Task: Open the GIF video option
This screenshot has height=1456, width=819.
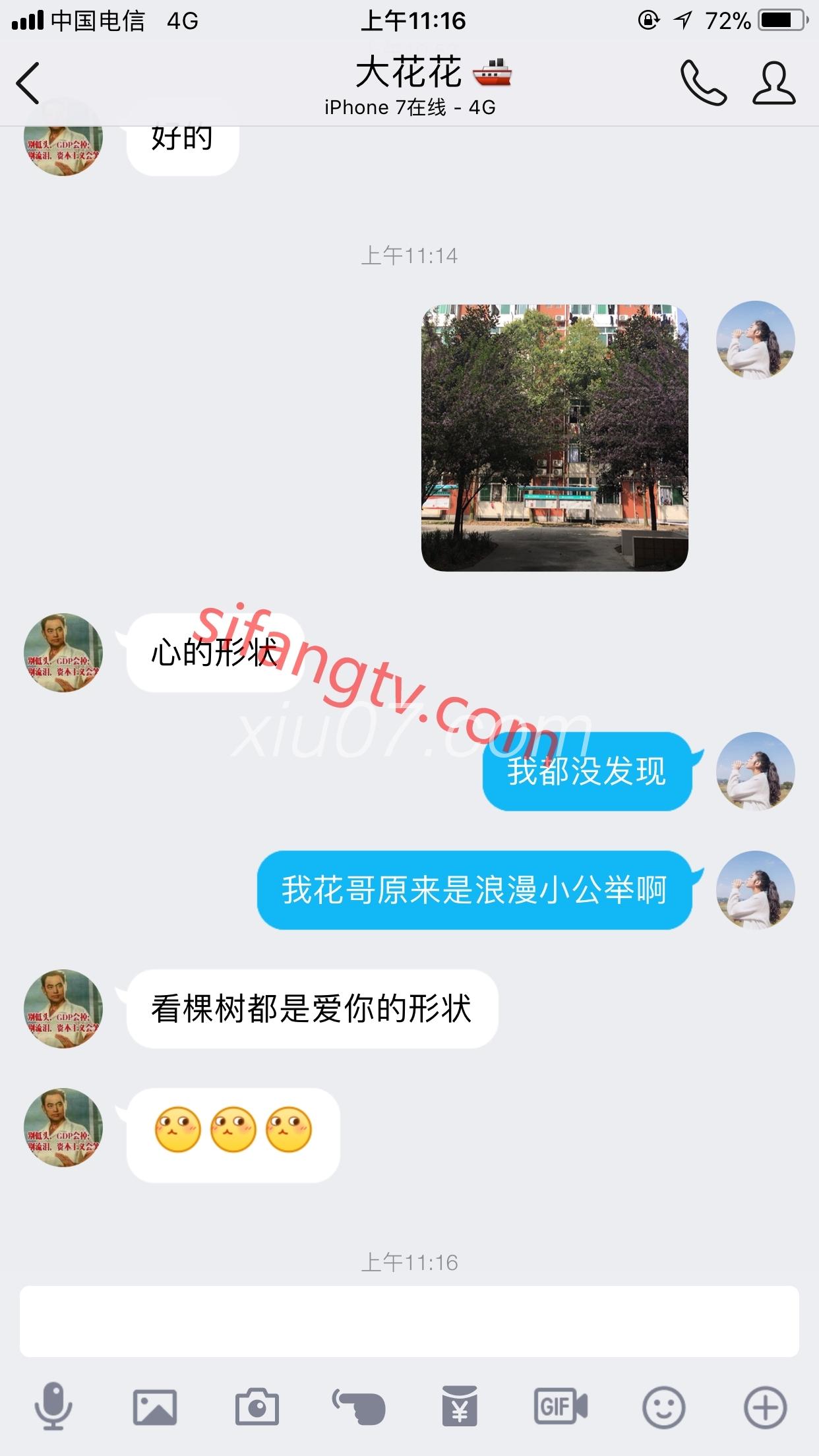Action: 561,1407
